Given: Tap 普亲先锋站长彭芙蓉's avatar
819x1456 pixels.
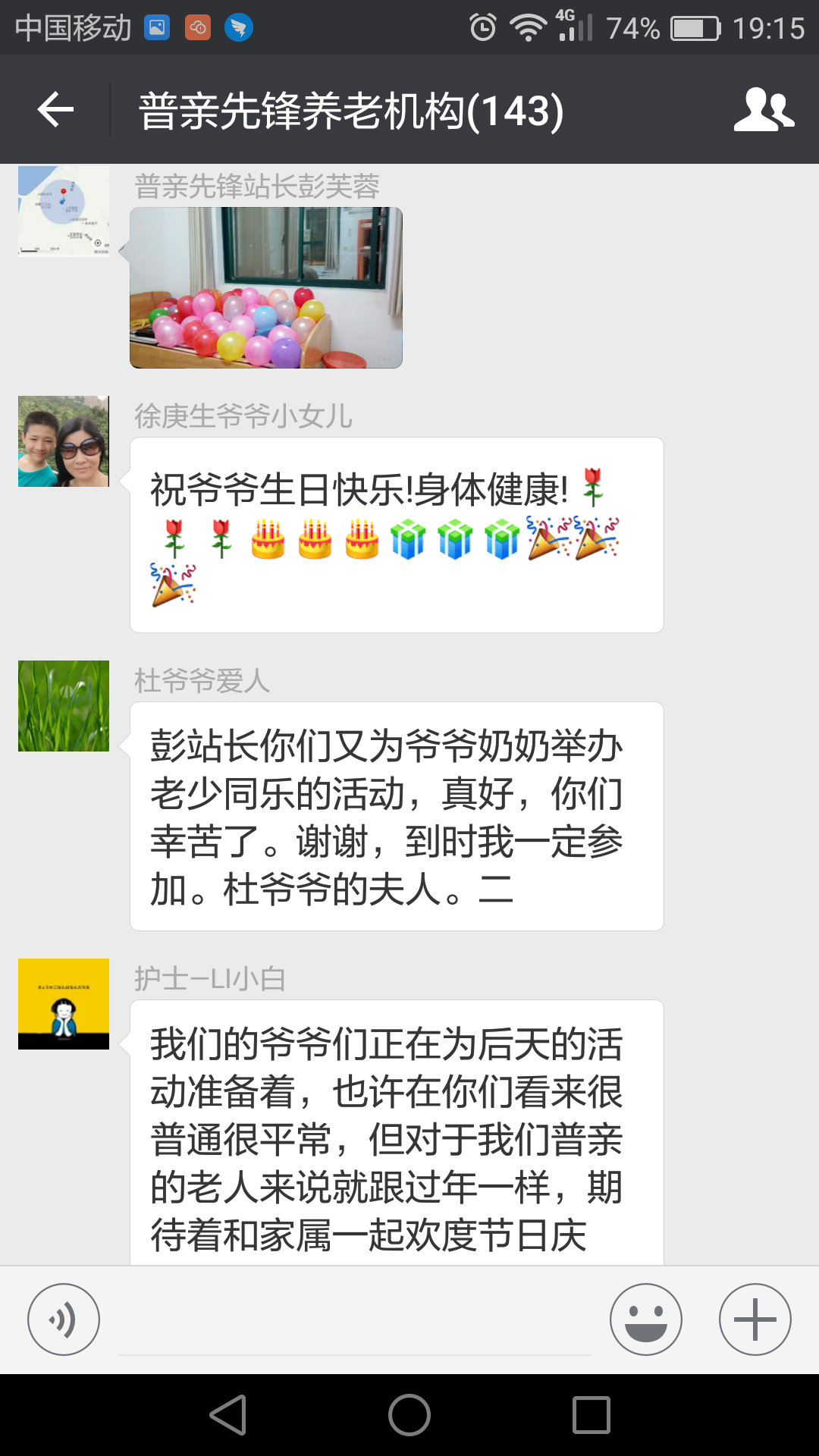Looking at the screenshot, I should point(64,212).
